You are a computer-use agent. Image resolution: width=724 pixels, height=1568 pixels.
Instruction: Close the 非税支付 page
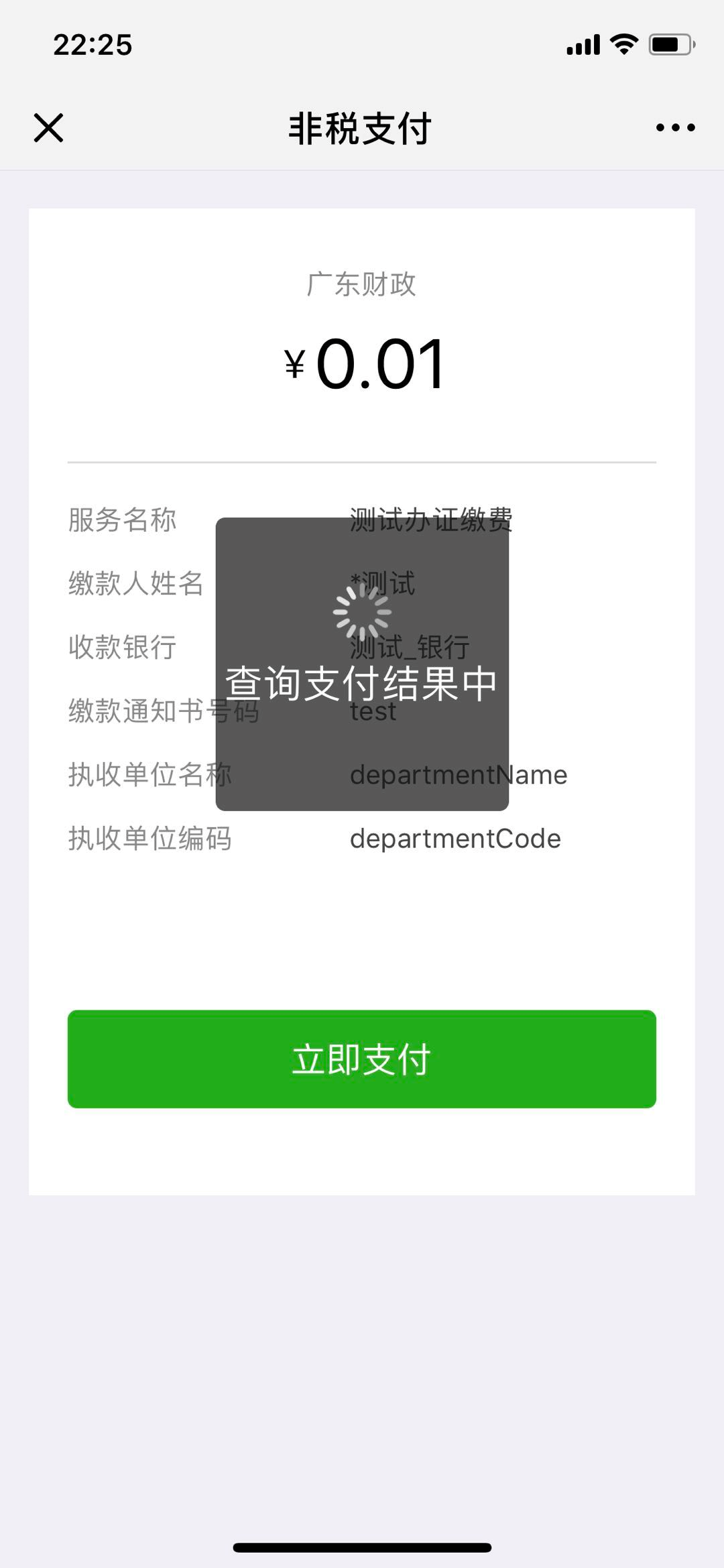(x=48, y=127)
